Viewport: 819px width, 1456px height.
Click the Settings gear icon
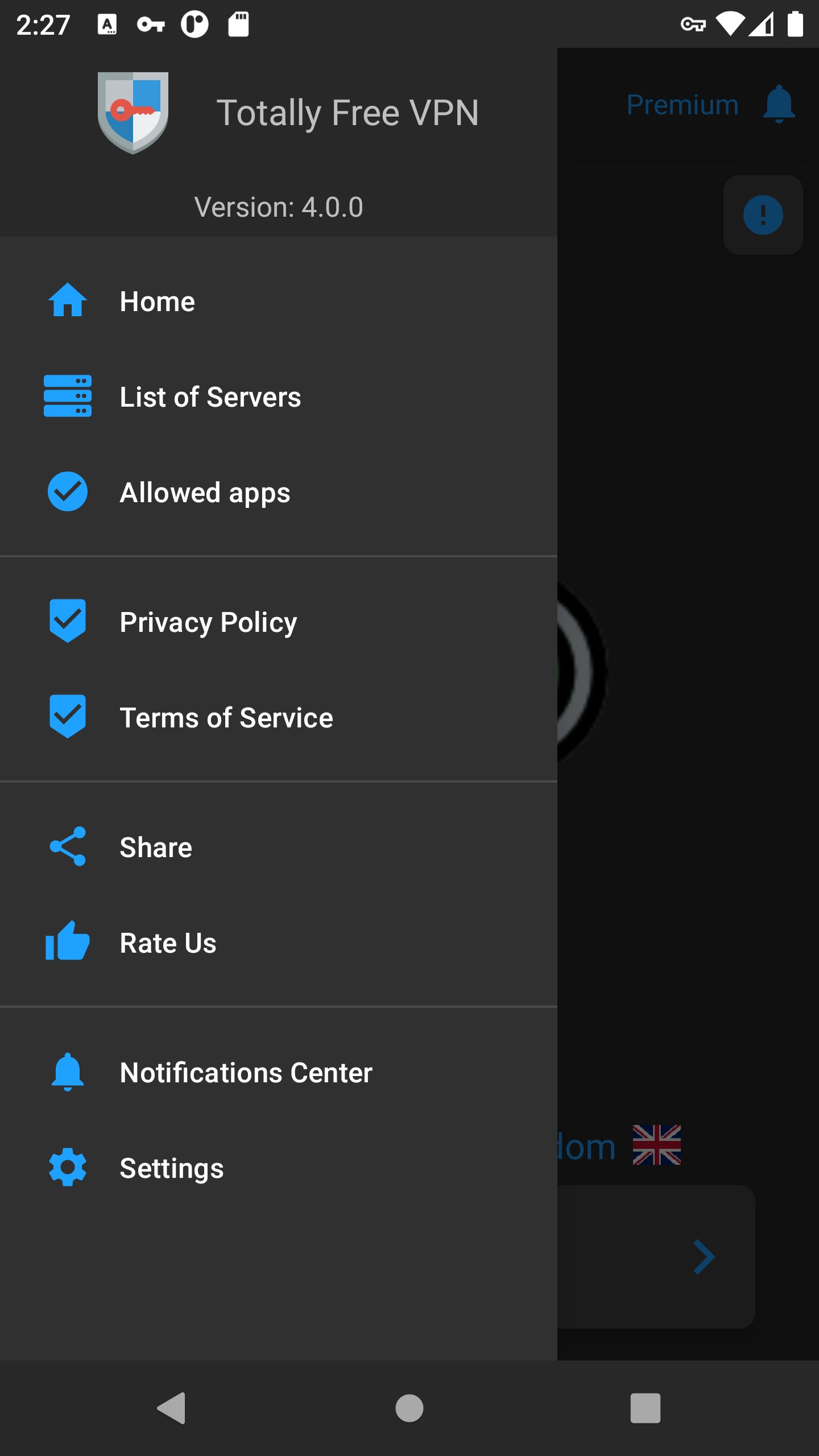(67, 1167)
